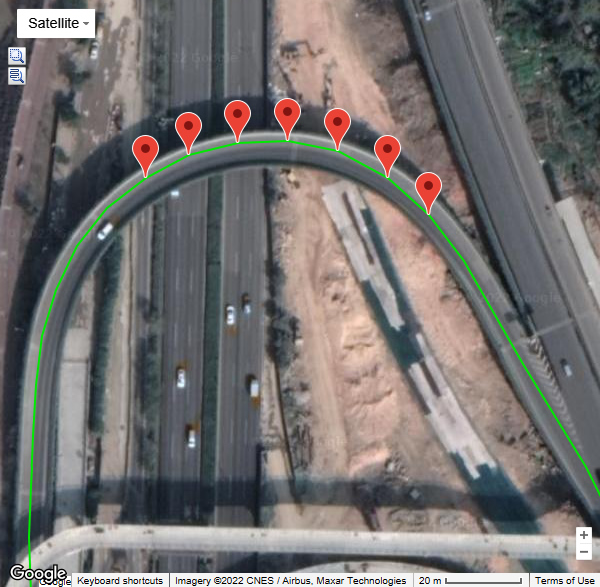Zoom out with the minus button

coord(584,552)
